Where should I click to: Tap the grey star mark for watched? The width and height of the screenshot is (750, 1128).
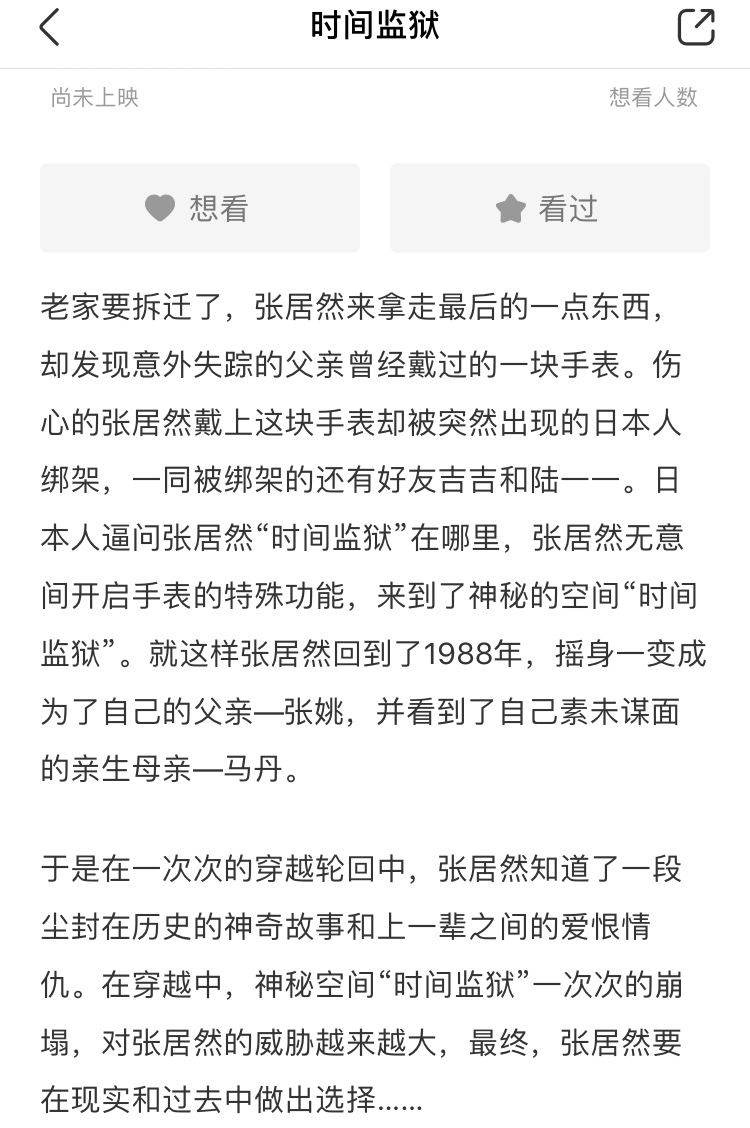pos(511,207)
